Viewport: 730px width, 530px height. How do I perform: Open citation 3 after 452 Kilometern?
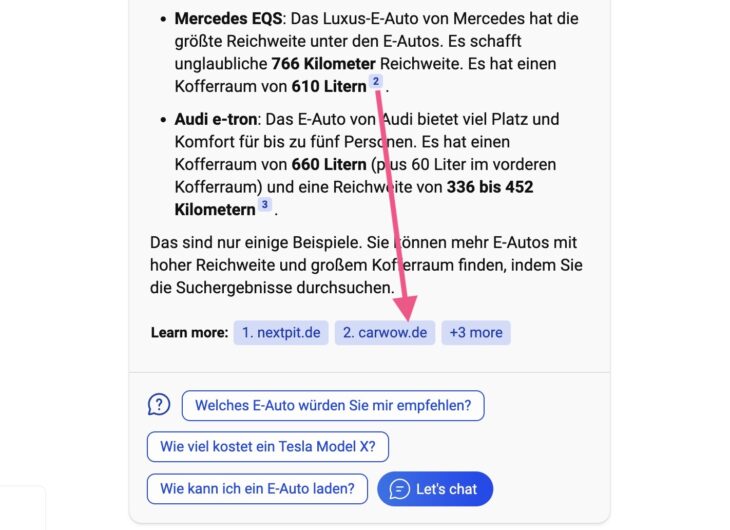coord(265,205)
